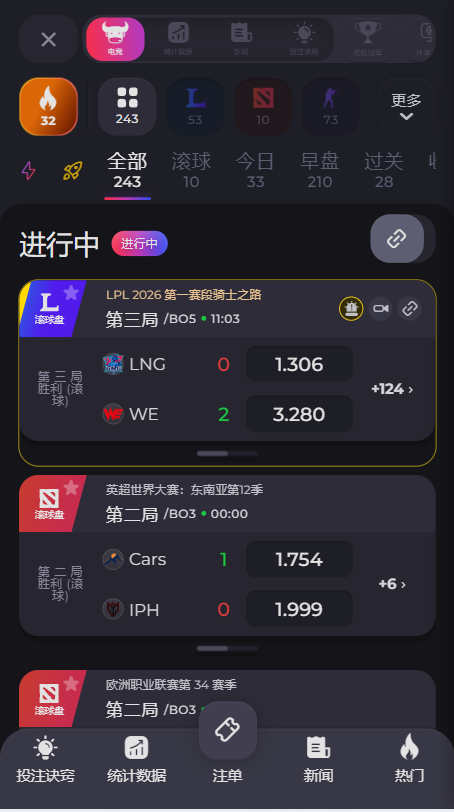454x812 pixels.
Task: Close the panel with the X button
Action: point(48,39)
